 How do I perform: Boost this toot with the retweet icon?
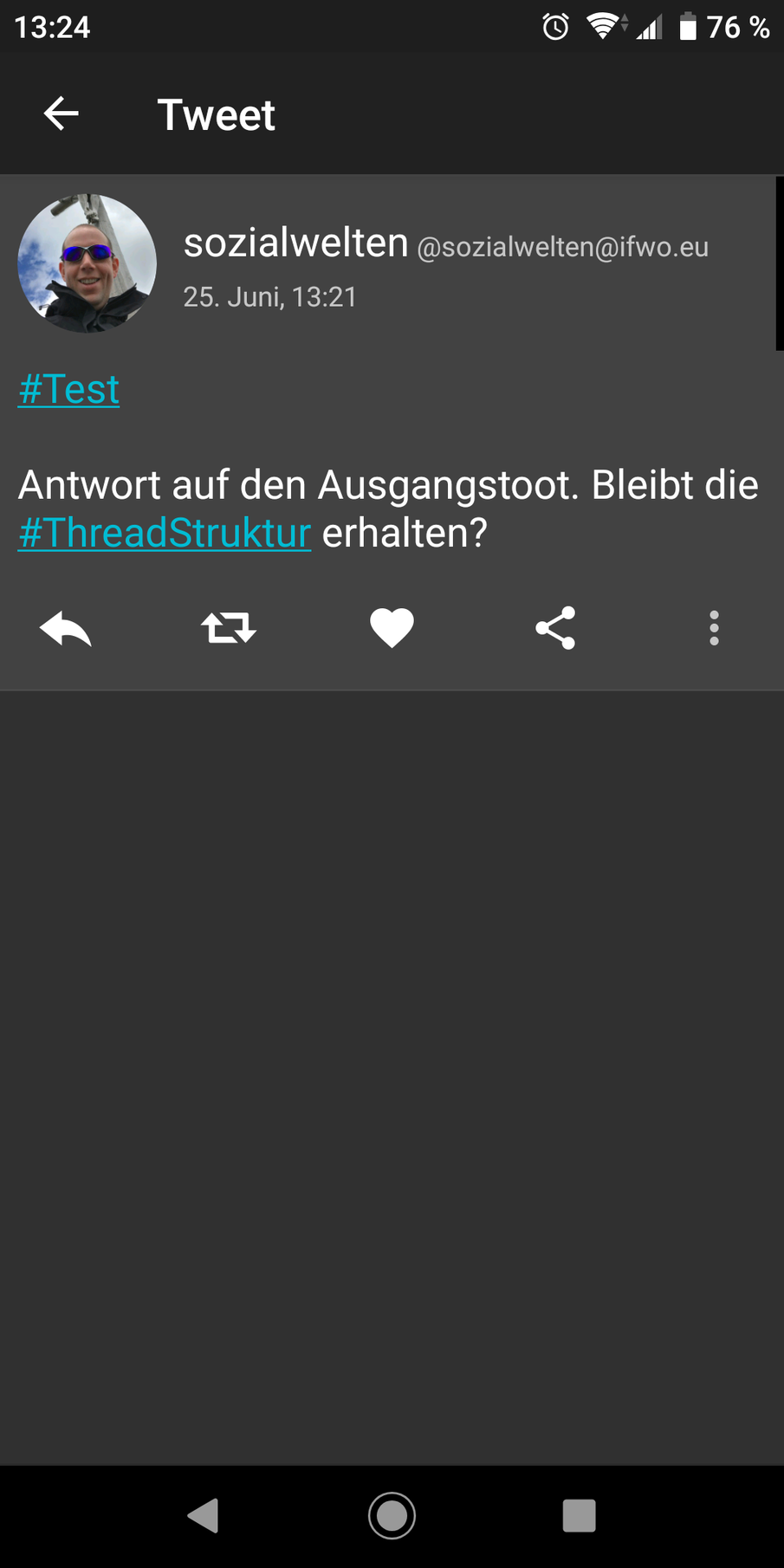(229, 628)
